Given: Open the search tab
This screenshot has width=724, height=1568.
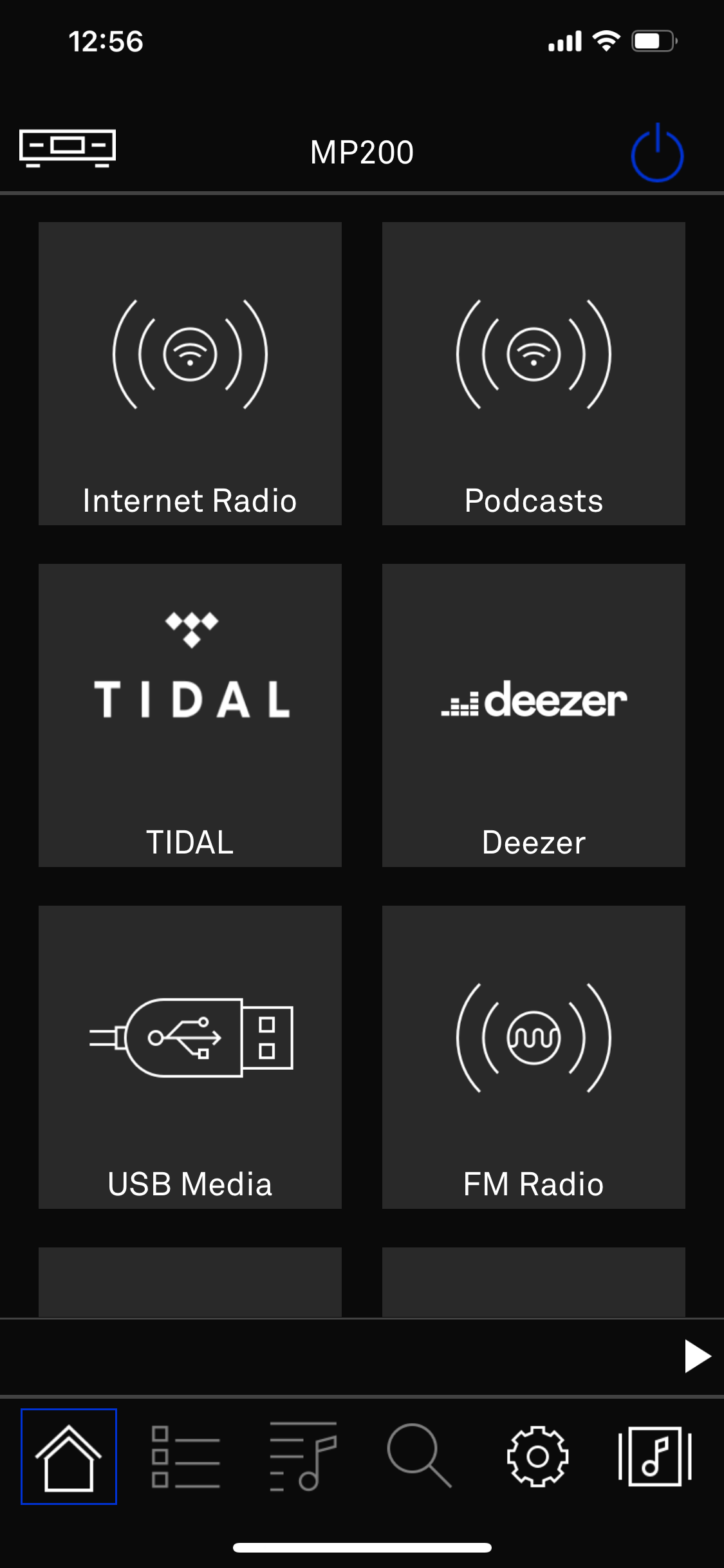Looking at the screenshot, I should point(420,1457).
